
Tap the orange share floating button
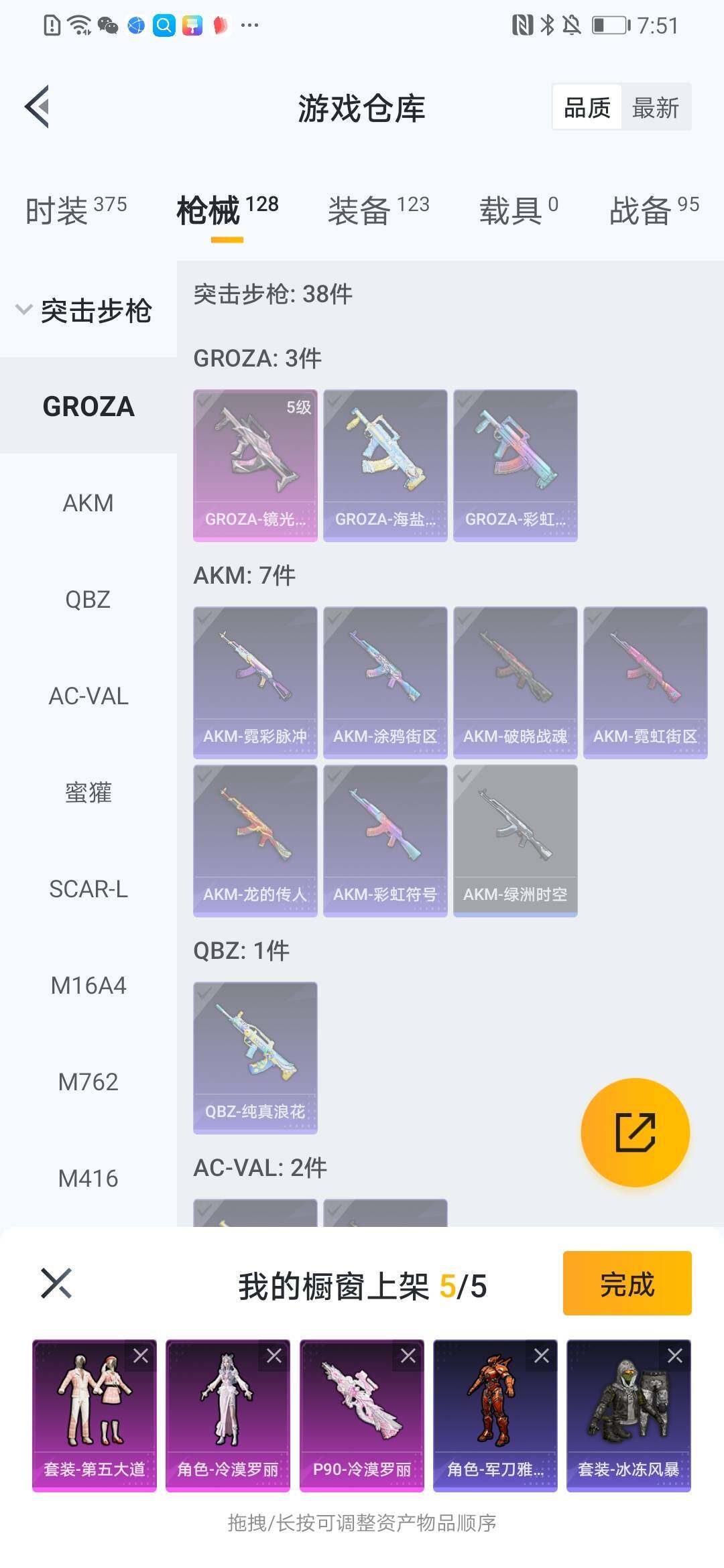pyautogui.click(x=635, y=1132)
